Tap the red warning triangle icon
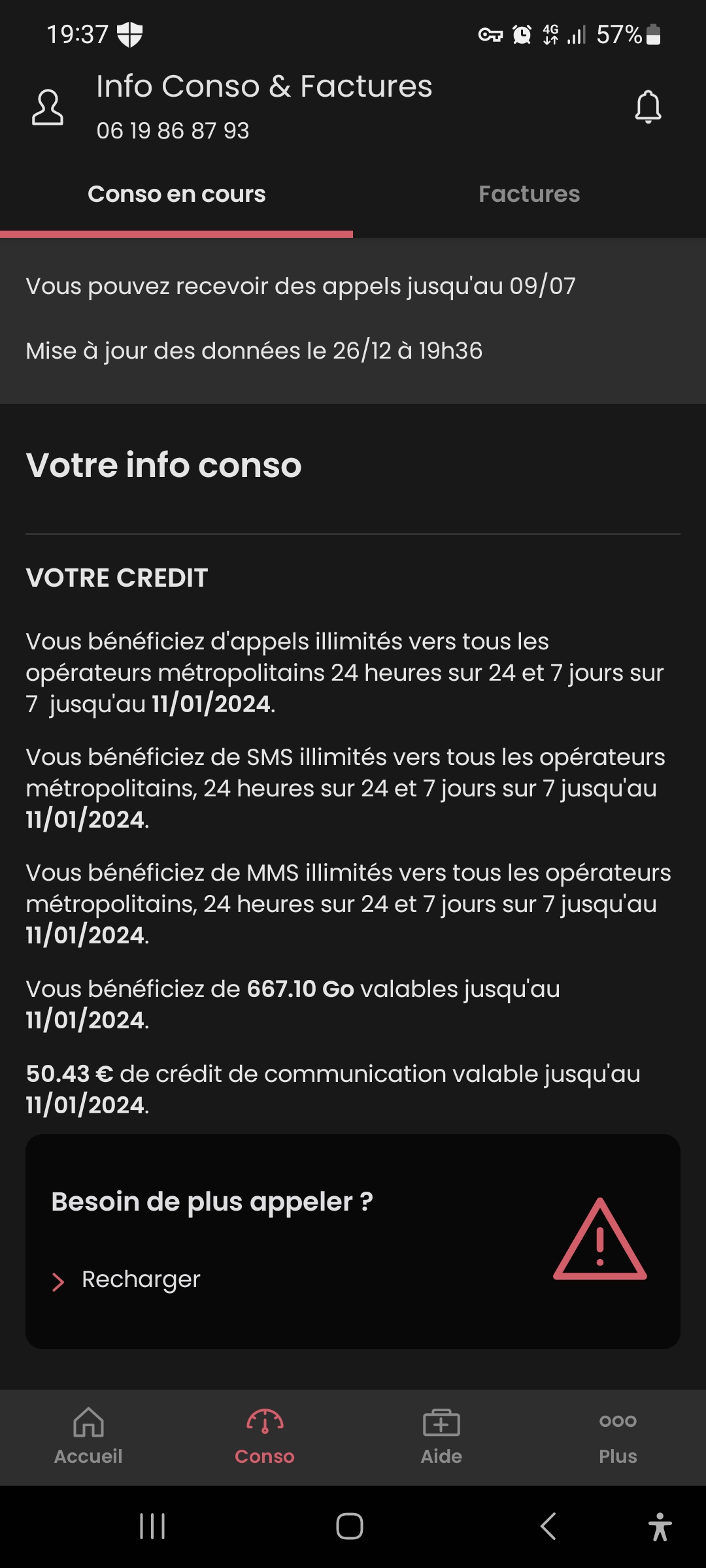Viewport: 706px width, 1568px height. pos(599,1240)
